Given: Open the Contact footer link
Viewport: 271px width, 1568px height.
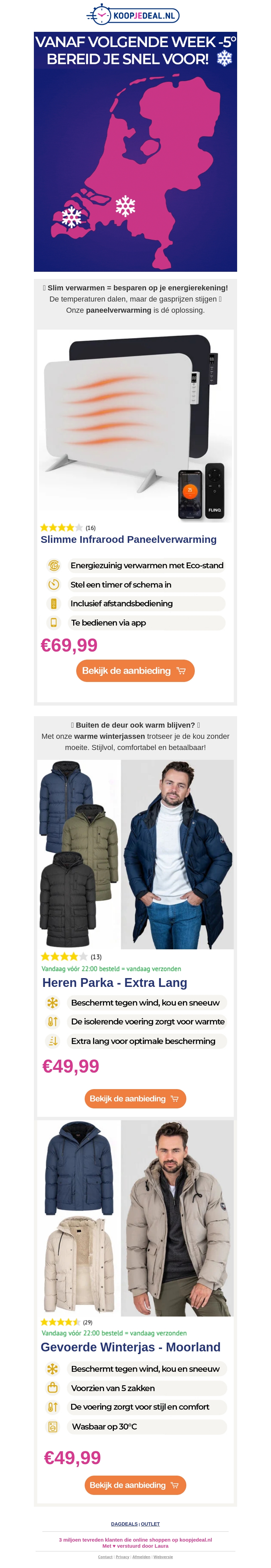Looking at the screenshot, I should [x=105, y=1557].
